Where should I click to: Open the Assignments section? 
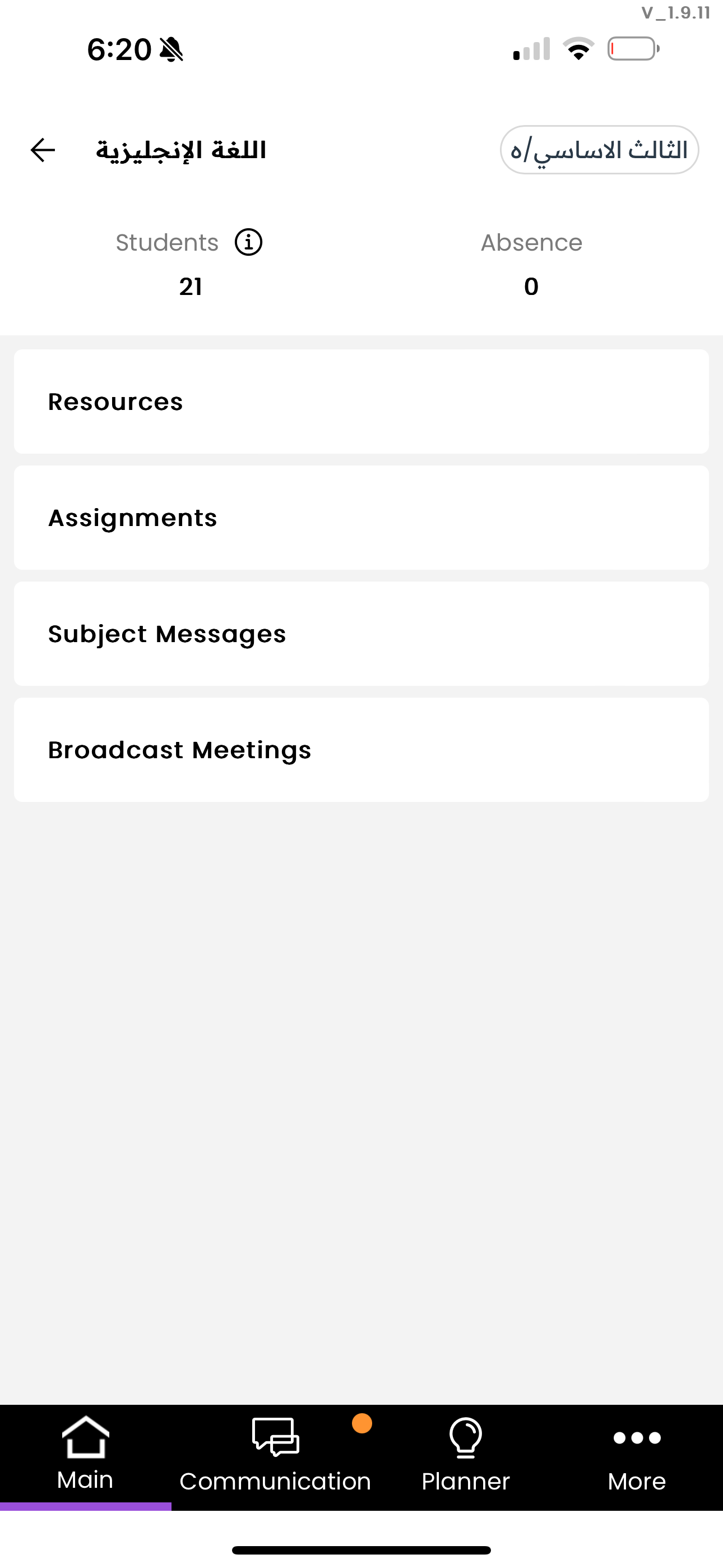[361, 518]
